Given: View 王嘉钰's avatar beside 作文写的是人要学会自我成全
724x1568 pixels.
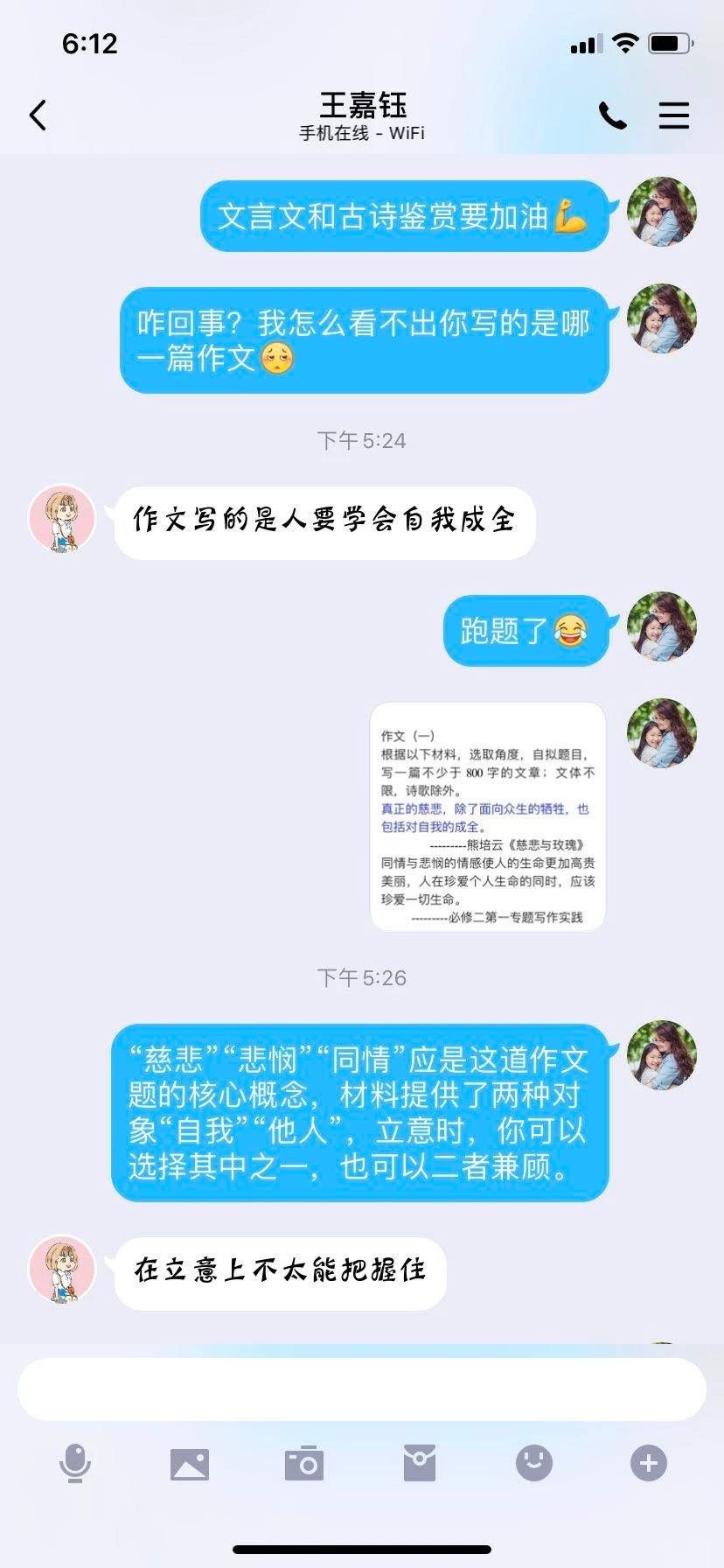Looking at the screenshot, I should pyautogui.click(x=62, y=519).
